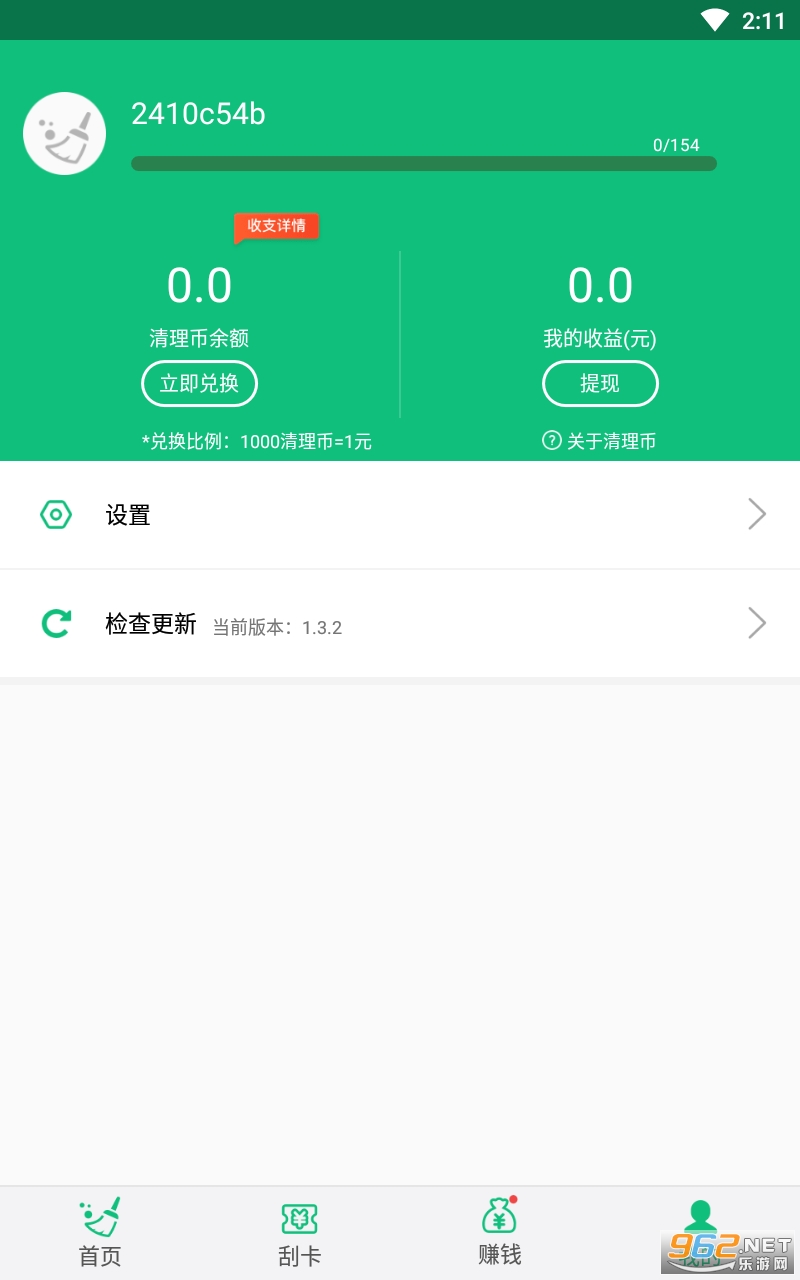Screen dimensions: 800x1280
Task: Tap the profile avatar picture
Action: 65,134
